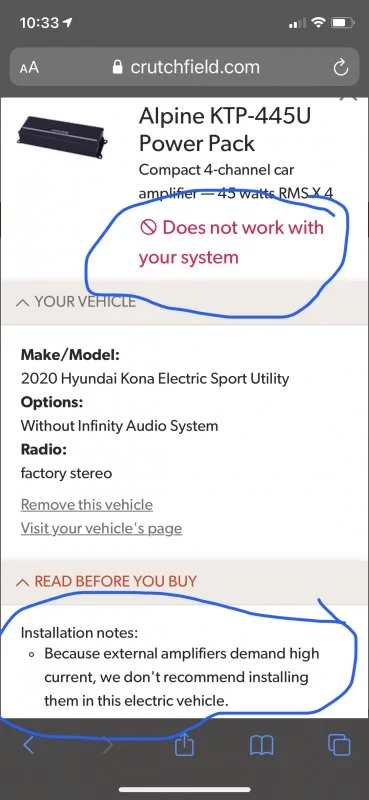Viewport: 369px width, 800px height.
Task: Remove this vehicle
Action: [87, 505]
